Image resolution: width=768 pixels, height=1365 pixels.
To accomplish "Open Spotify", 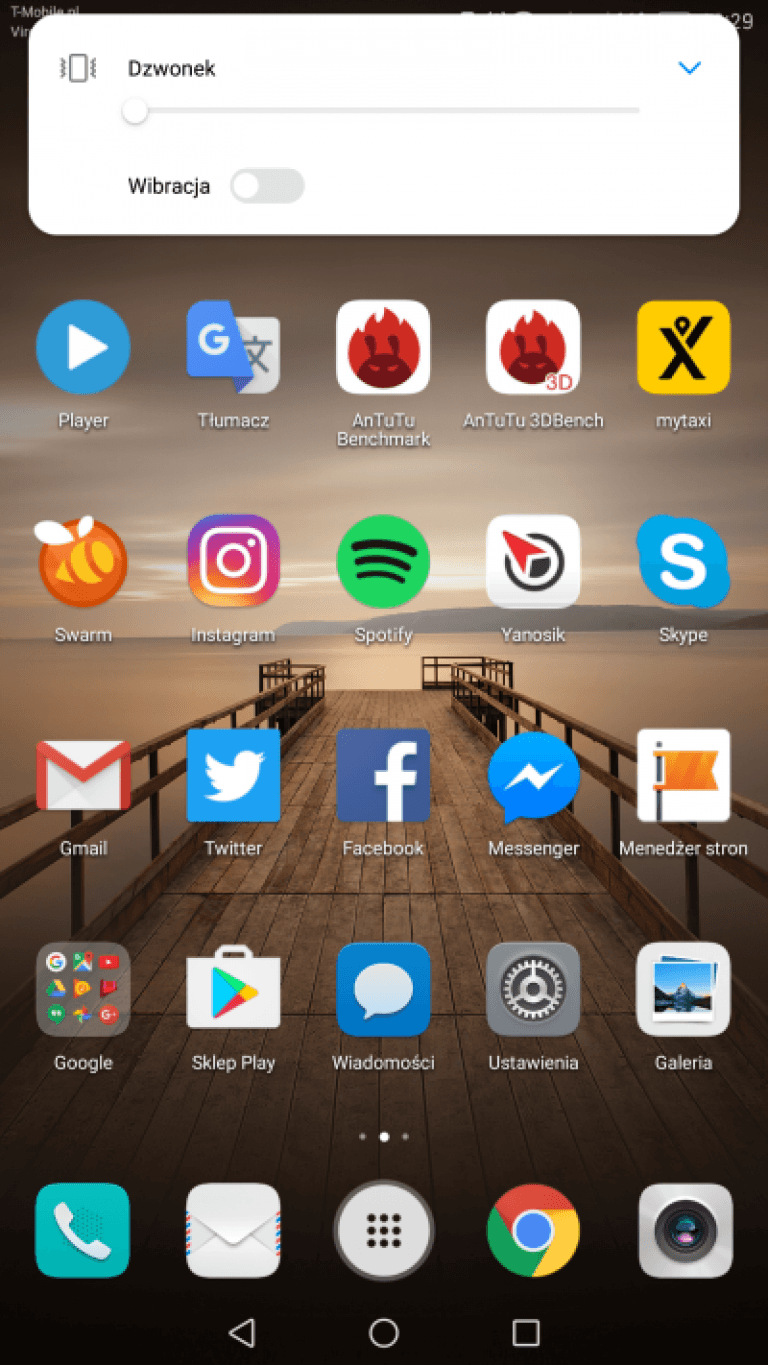I will [383, 561].
